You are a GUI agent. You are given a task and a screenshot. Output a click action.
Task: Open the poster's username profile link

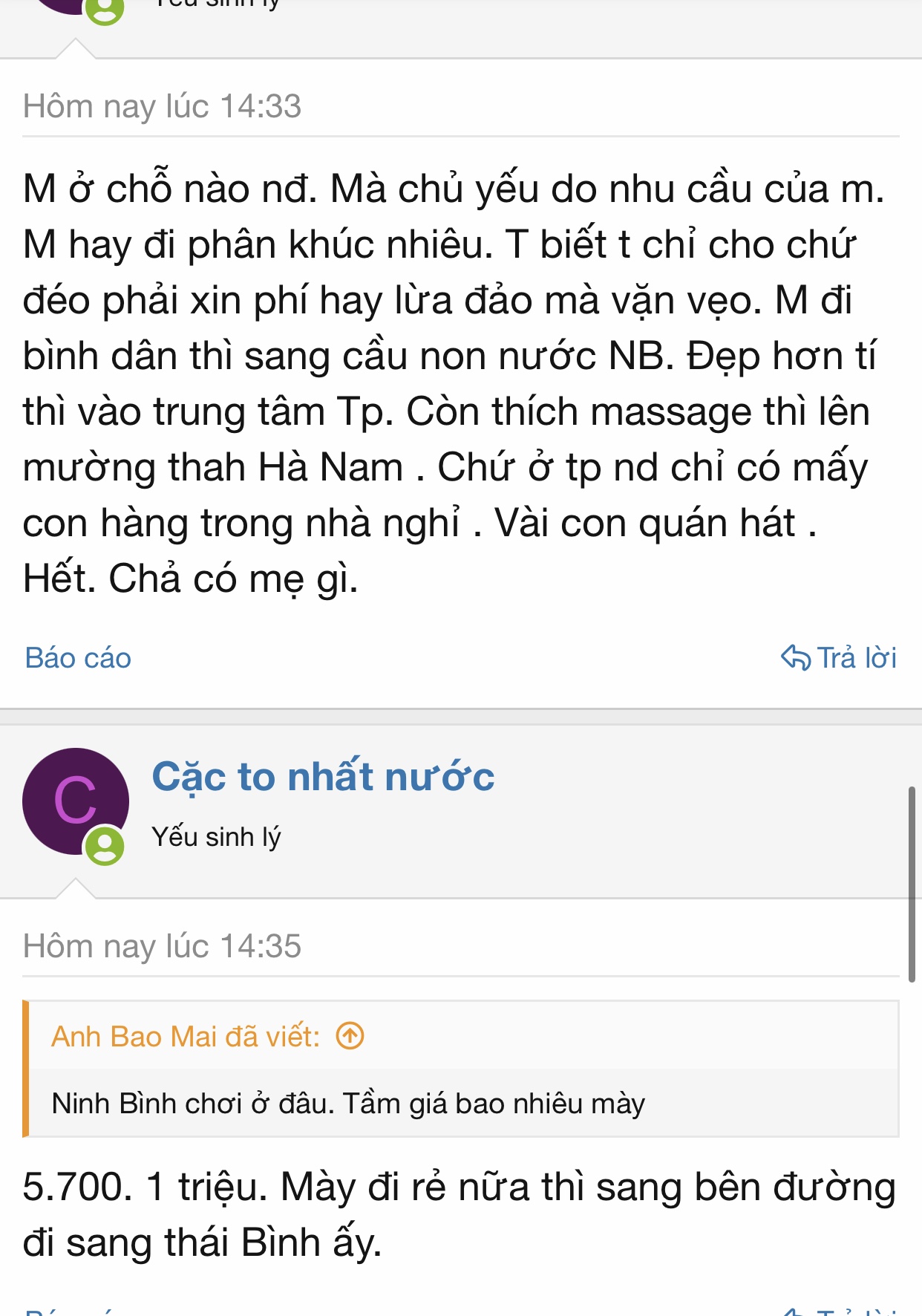click(323, 777)
